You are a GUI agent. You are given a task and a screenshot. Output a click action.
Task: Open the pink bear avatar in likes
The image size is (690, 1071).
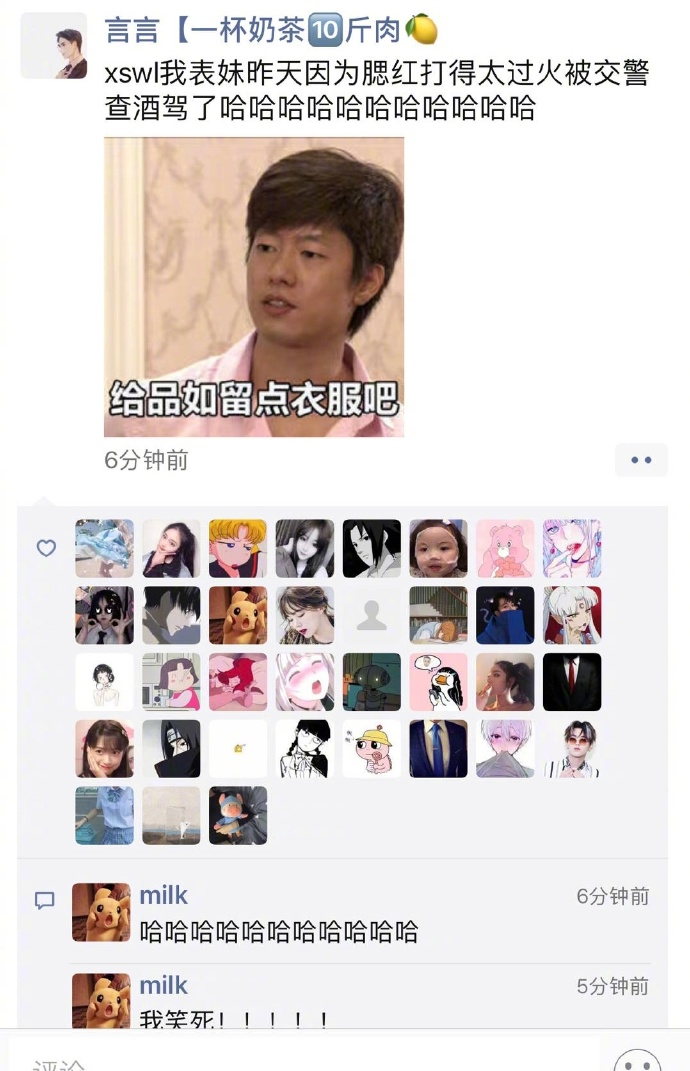tap(505, 548)
